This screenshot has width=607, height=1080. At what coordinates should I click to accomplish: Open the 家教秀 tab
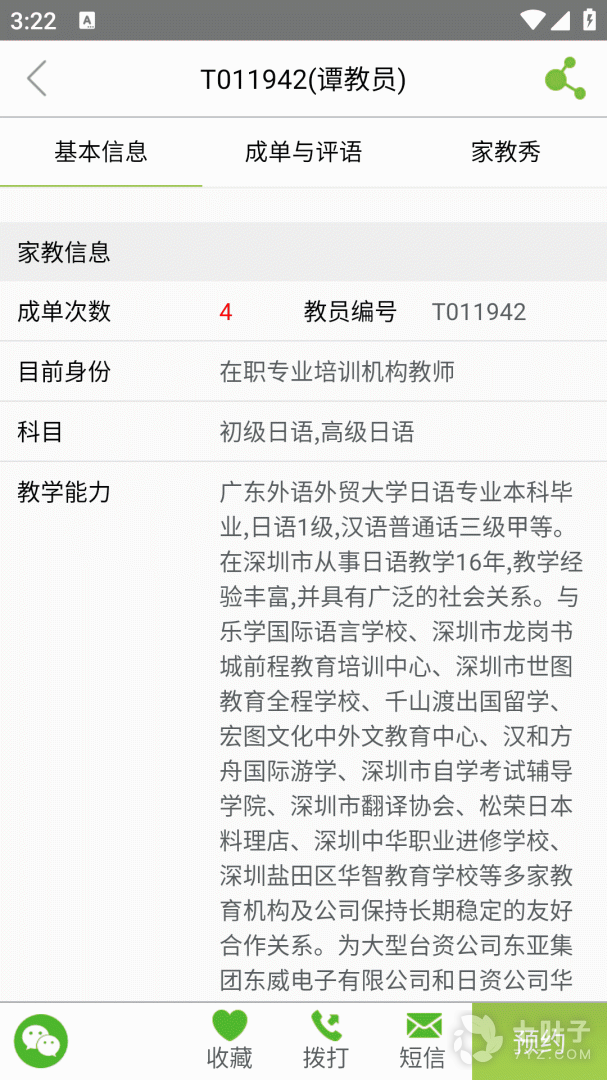point(505,152)
